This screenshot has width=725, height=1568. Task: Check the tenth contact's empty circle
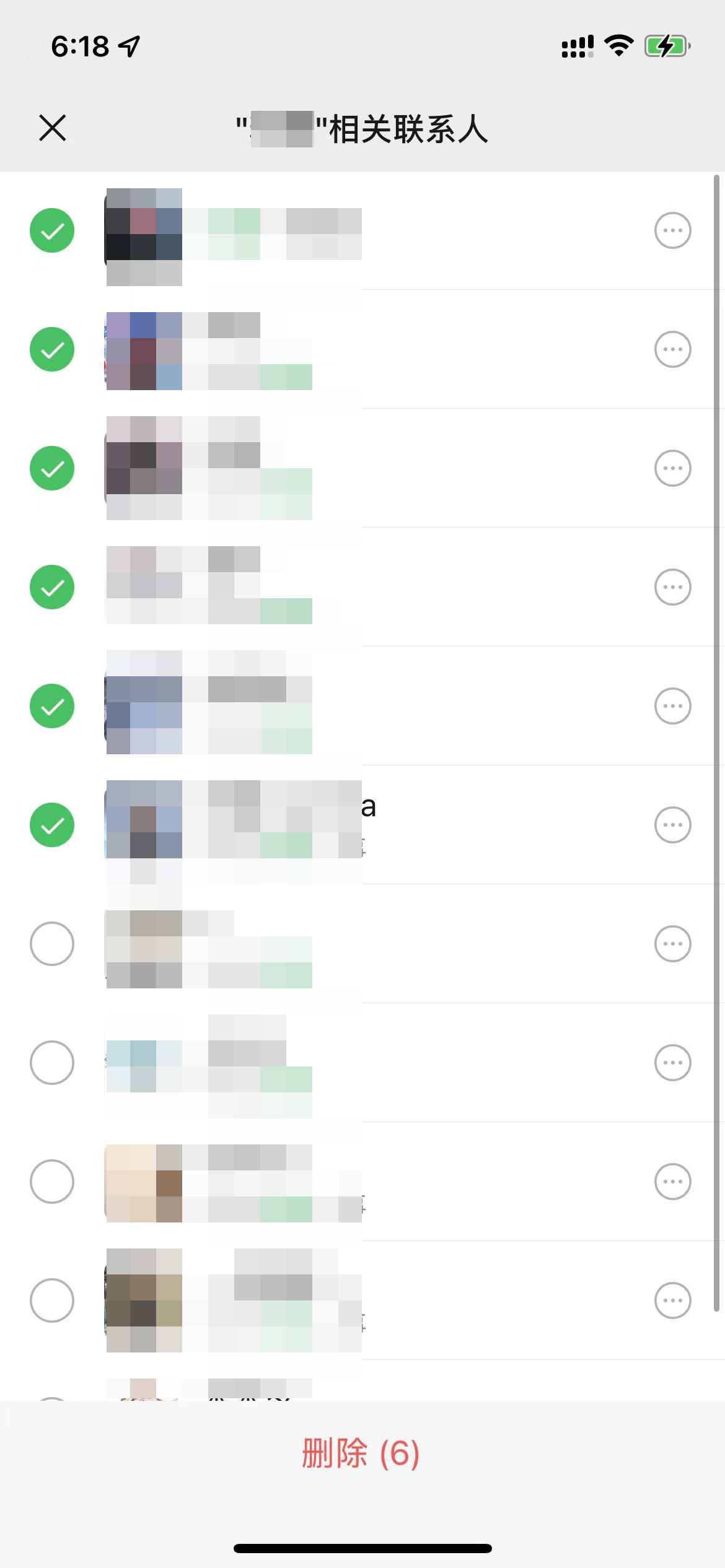pyautogui.click(x=52, y=1300)
